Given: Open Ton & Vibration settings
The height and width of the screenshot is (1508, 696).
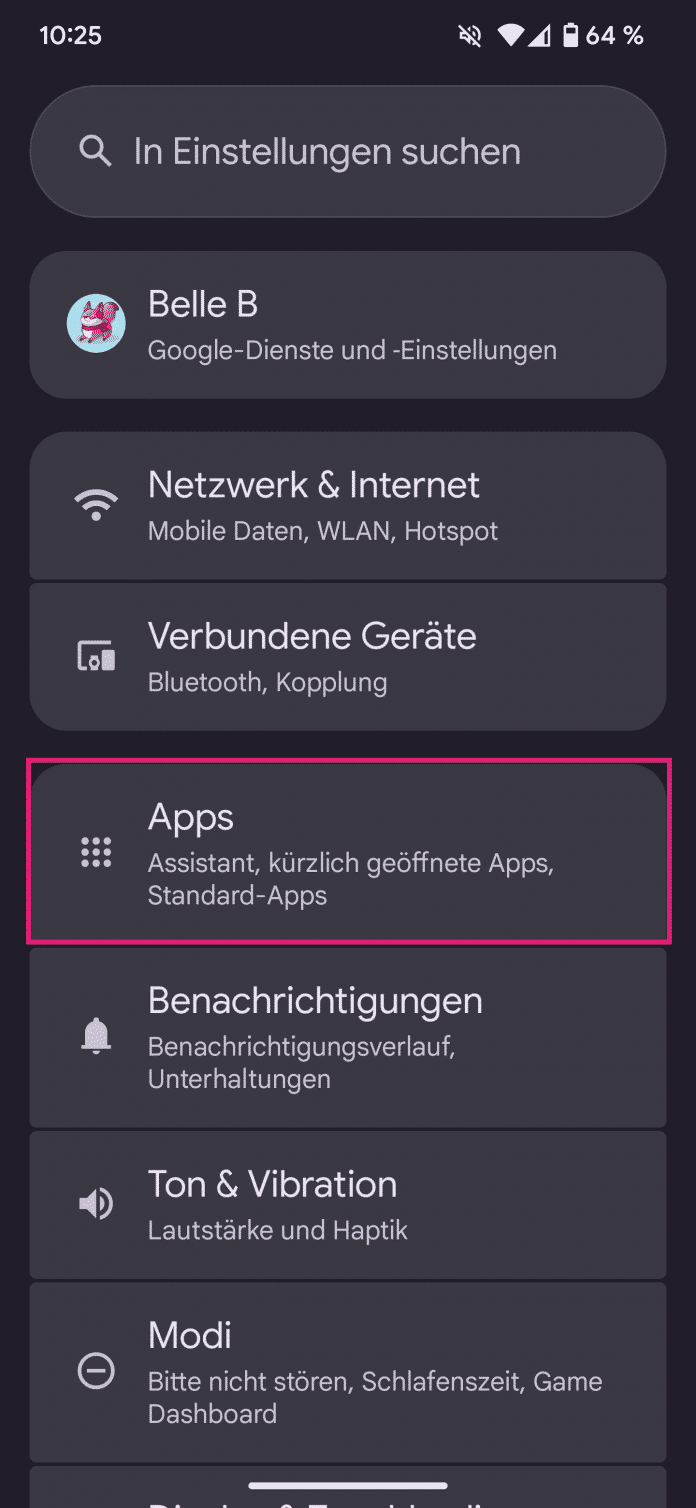Looking at the screenshot, I should coord(347,1205).
